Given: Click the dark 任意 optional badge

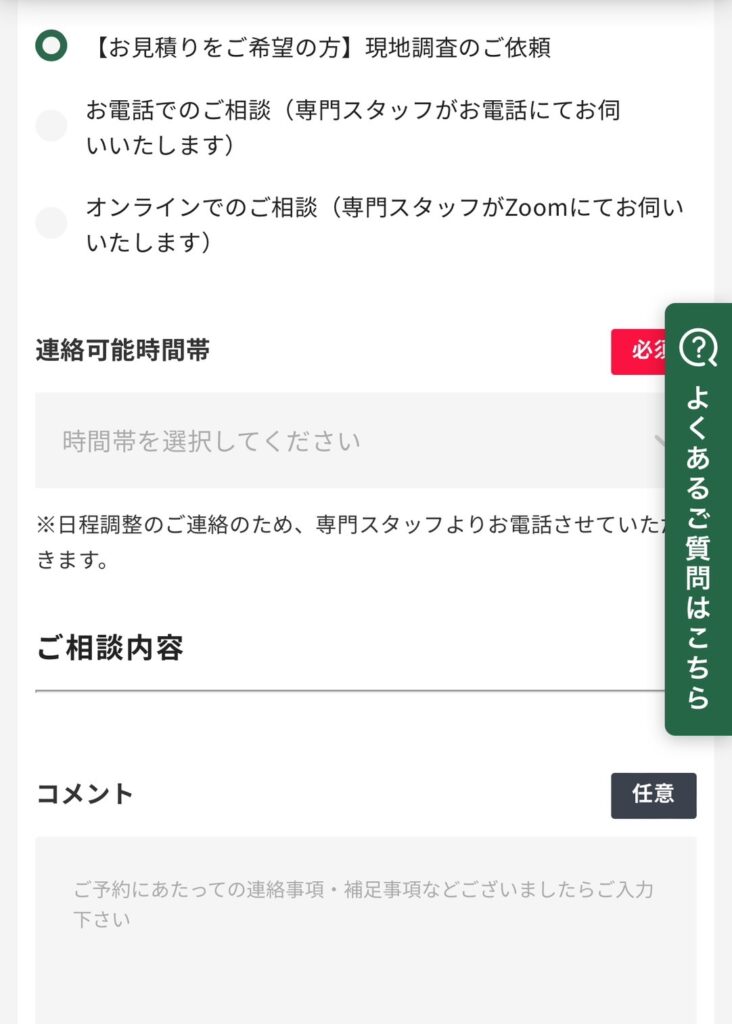Looking at the screenshot, I should click(x=654, y=794).
